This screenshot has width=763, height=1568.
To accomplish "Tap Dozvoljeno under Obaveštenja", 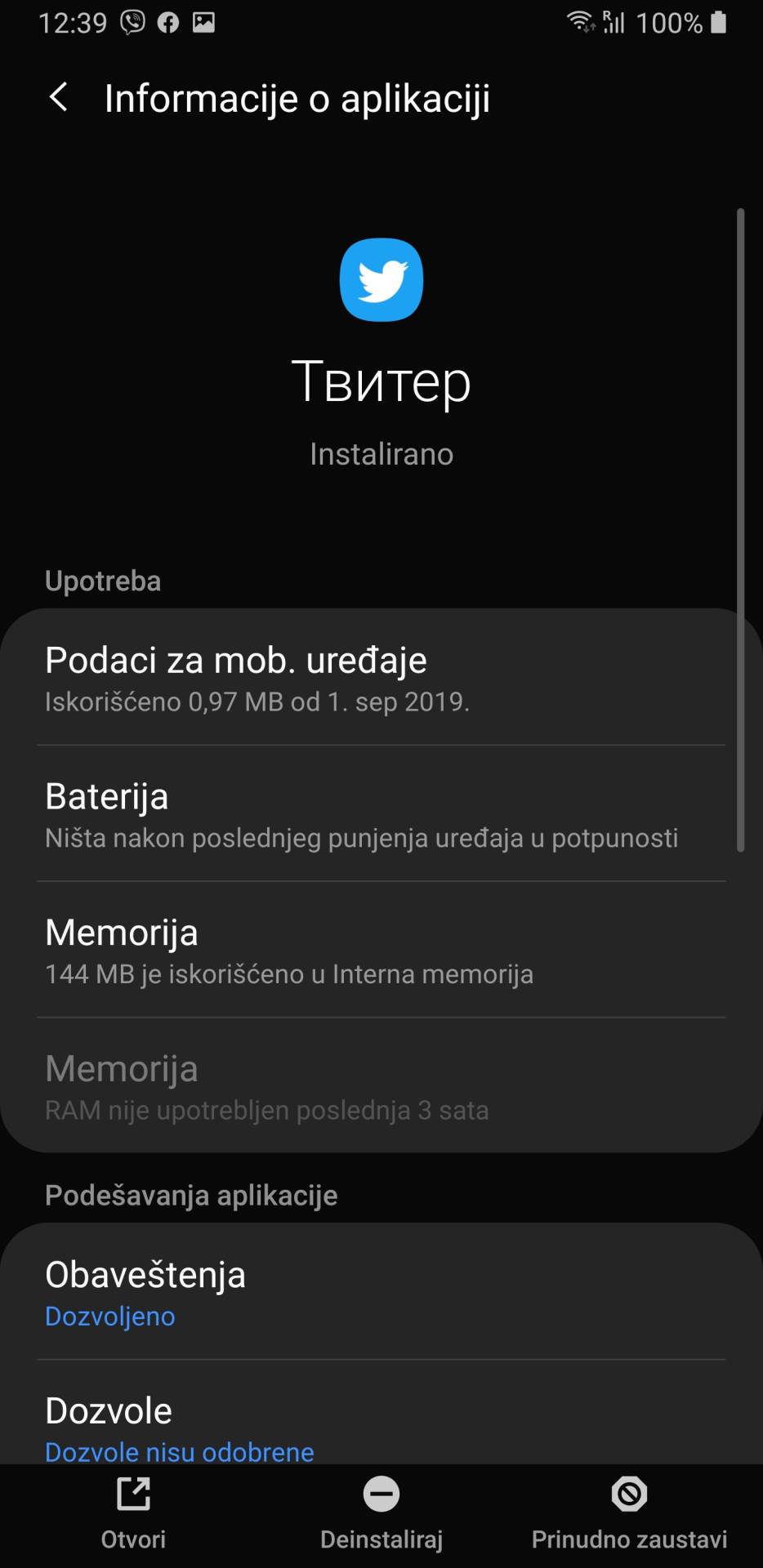I will coord(109,1316).
